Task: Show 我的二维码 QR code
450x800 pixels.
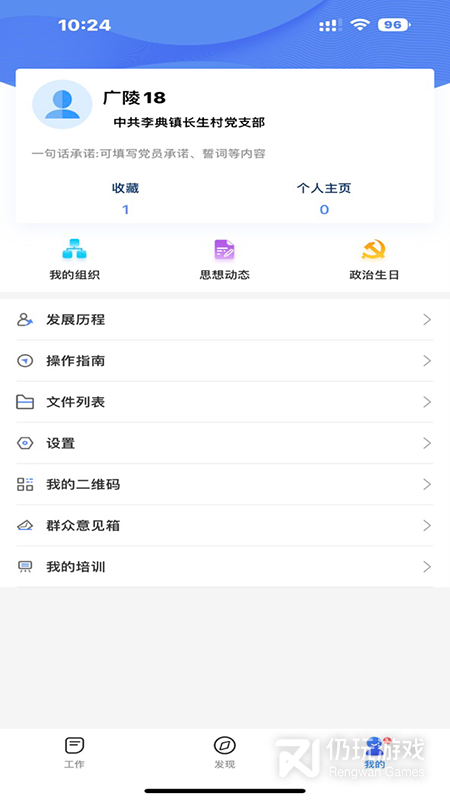Action: (x=225, y=485)
